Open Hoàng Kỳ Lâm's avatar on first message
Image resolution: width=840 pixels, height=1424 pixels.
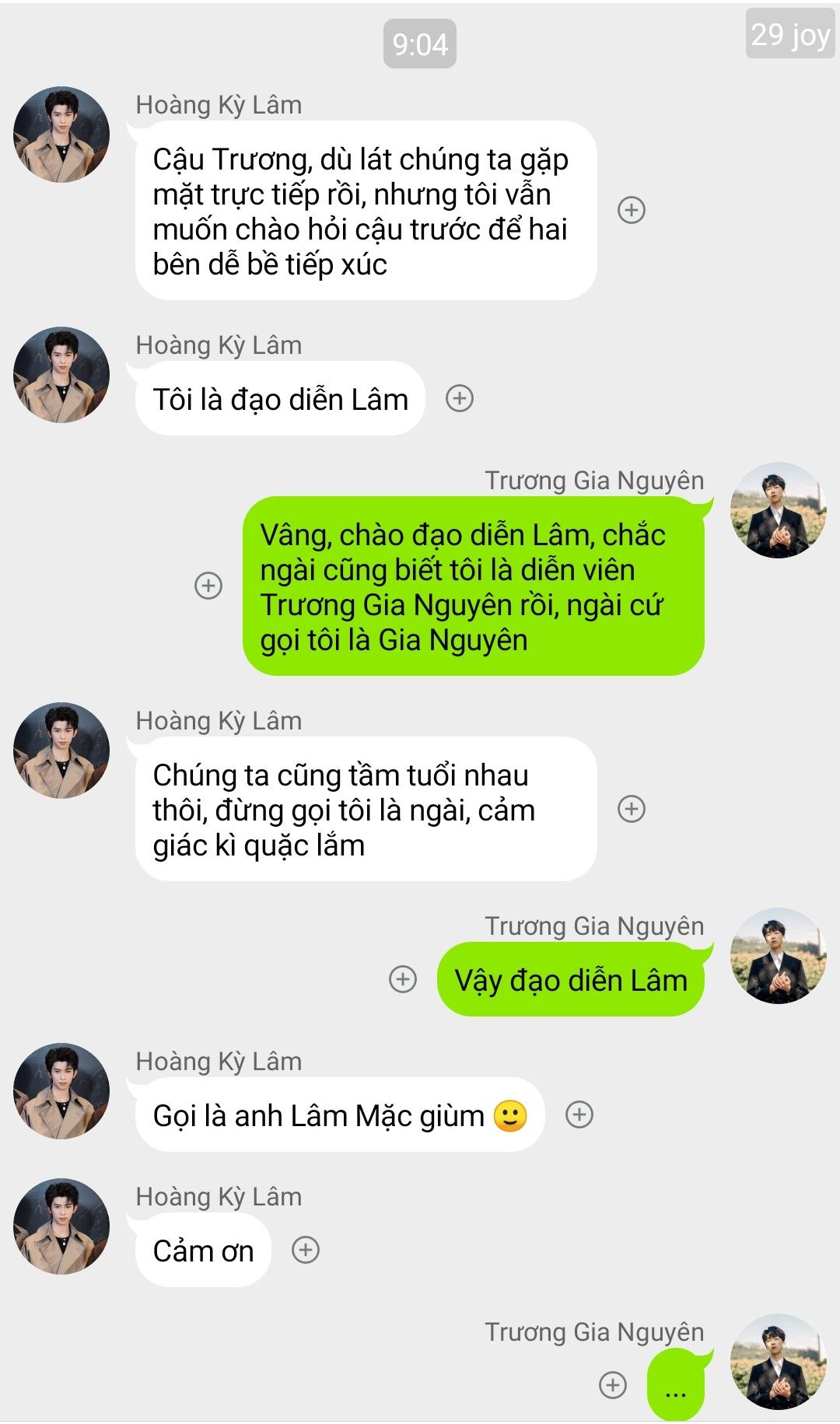pyautogui.click(x=61, y=135)
